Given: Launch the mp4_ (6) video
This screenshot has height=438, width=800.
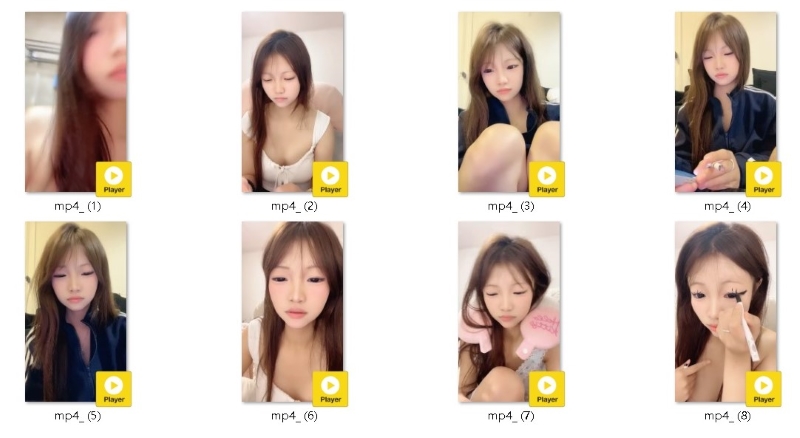Looking at the screenshot, I should coord(293,311).
